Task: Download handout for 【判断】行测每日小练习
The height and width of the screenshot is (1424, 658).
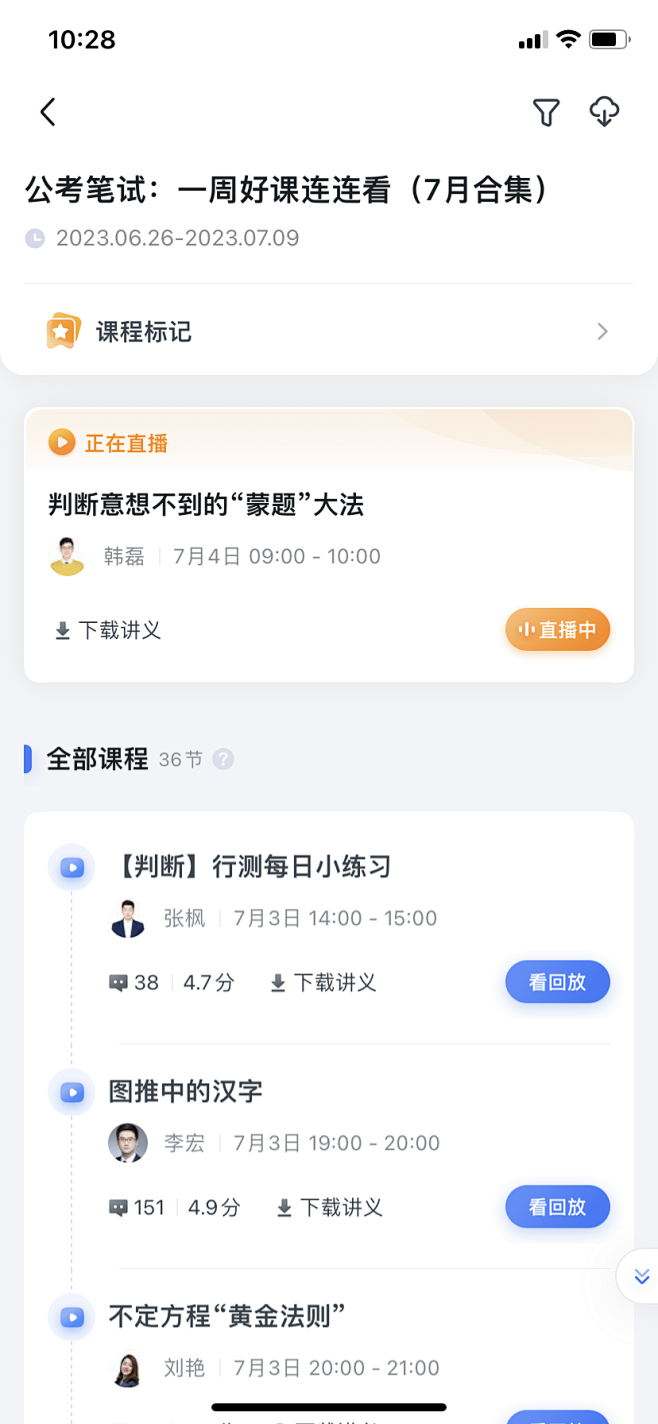Action: click(x=323, y=983)
